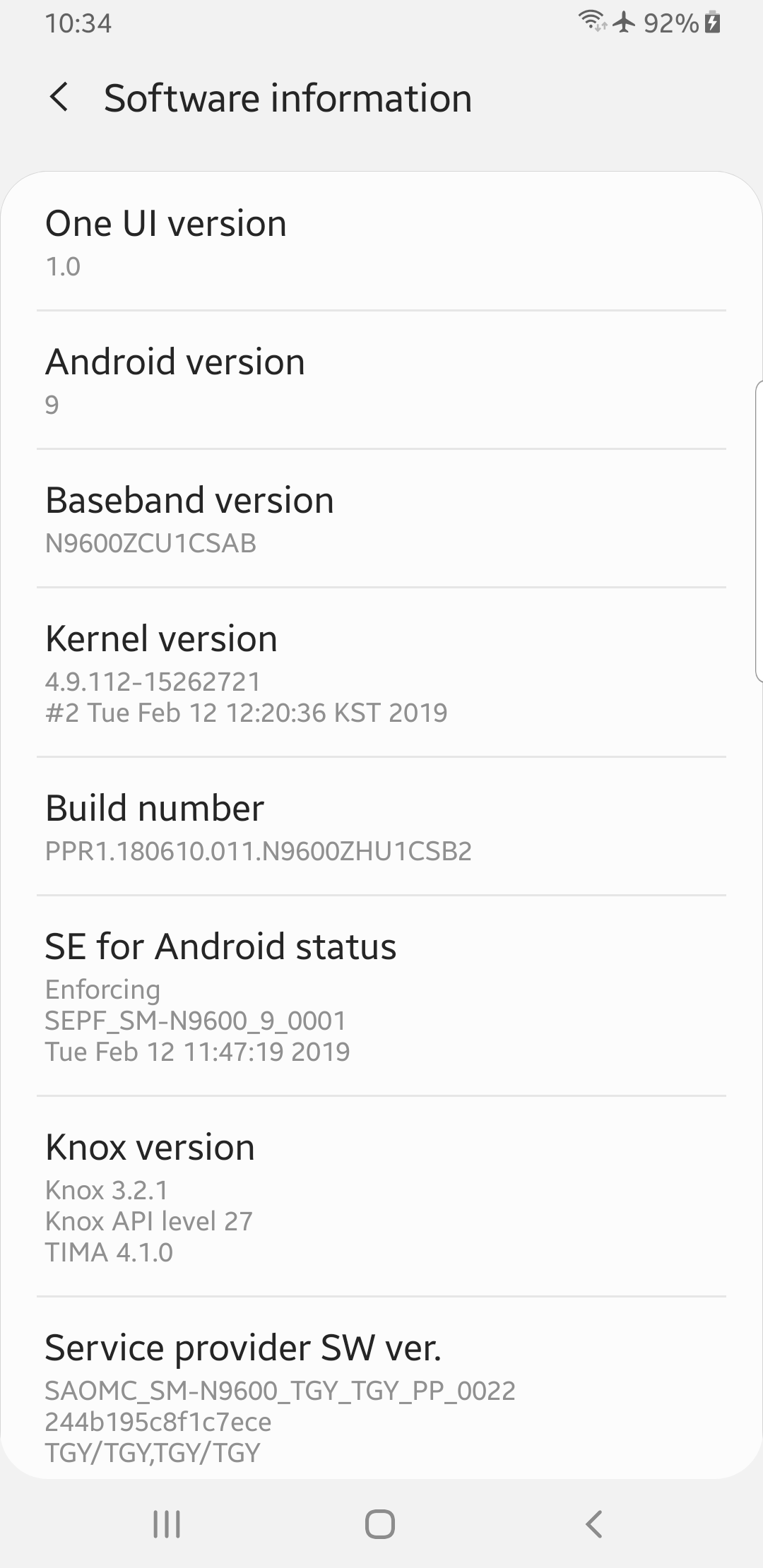This screenshot has height=1568, width=763.
Task: Tap the Android version row
Action: (381, 381)
